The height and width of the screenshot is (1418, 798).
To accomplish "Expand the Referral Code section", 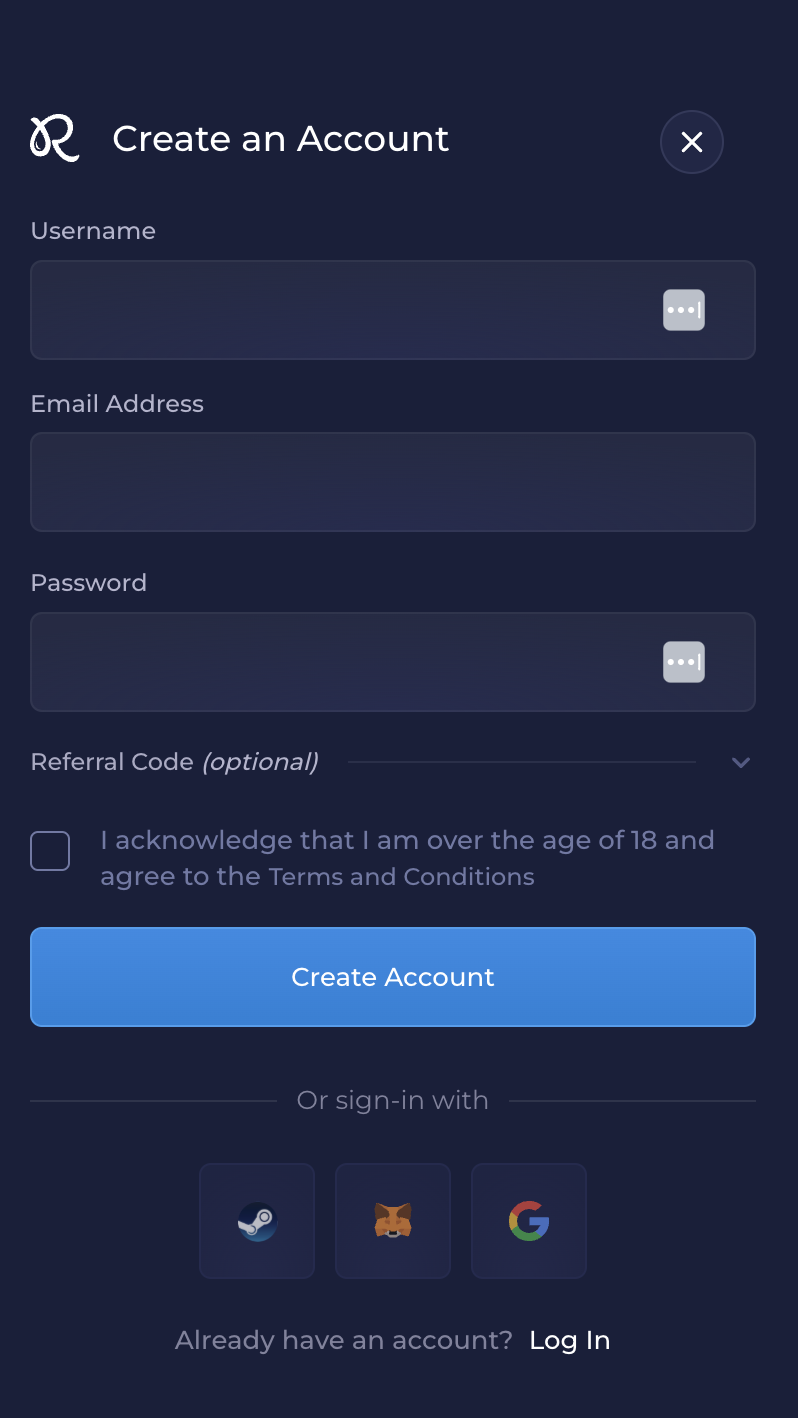I will pos(740,763).
